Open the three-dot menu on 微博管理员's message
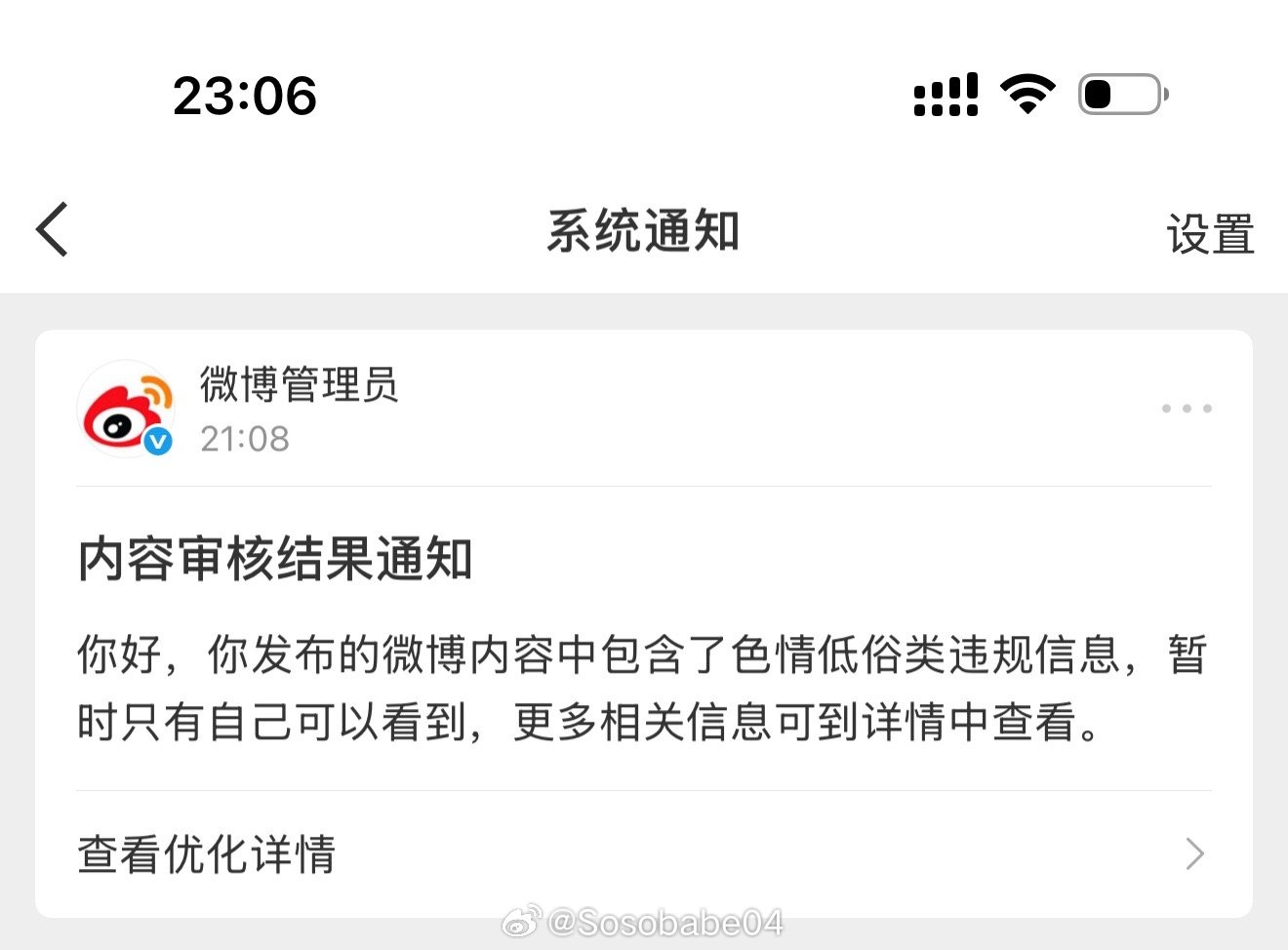 coord(1187,409)
